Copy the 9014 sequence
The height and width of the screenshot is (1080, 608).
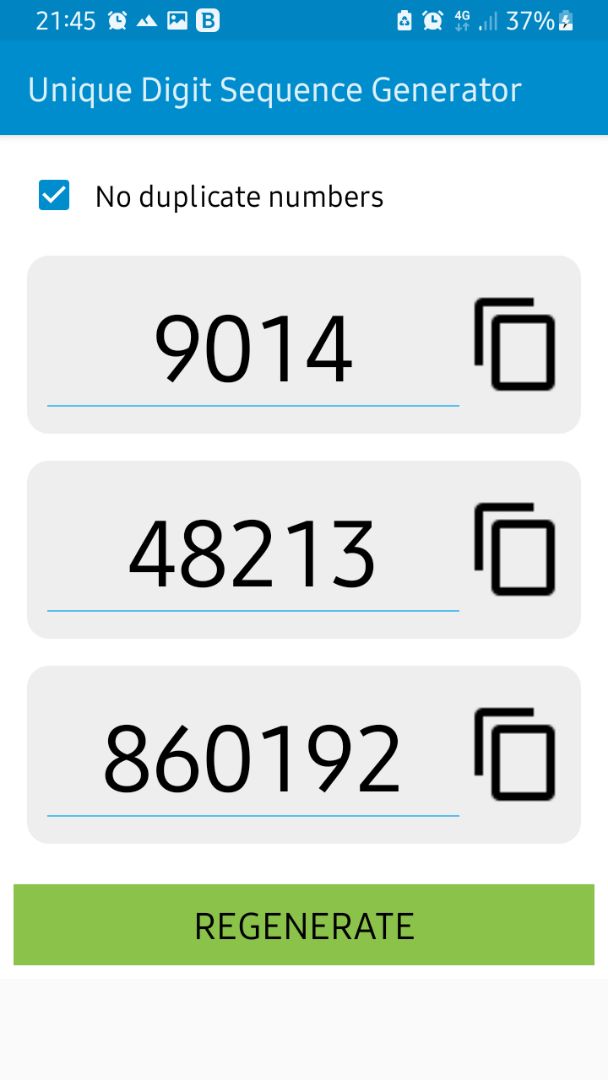point(514,344)
